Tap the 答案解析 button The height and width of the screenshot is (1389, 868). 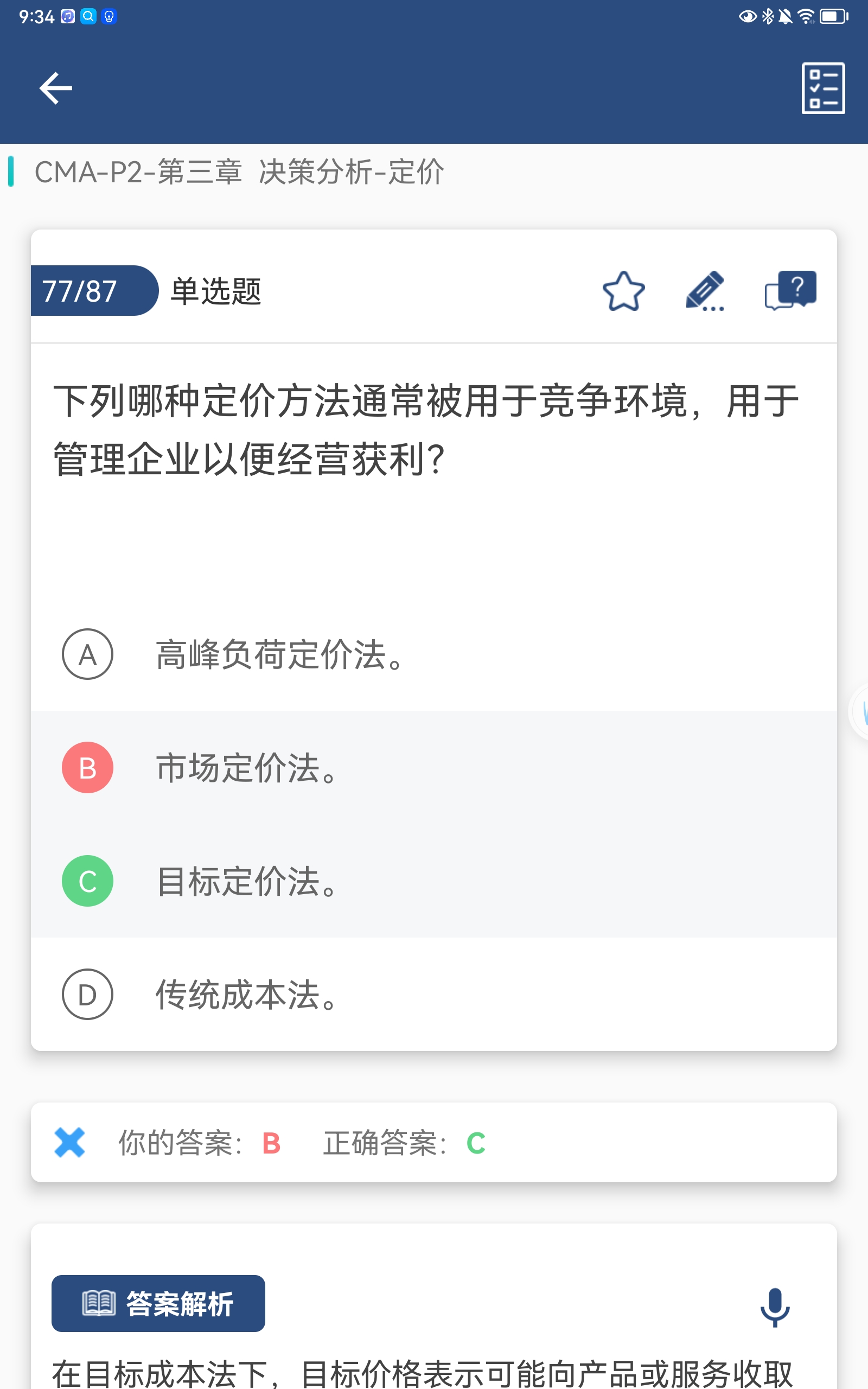[x=158, y=1303]
